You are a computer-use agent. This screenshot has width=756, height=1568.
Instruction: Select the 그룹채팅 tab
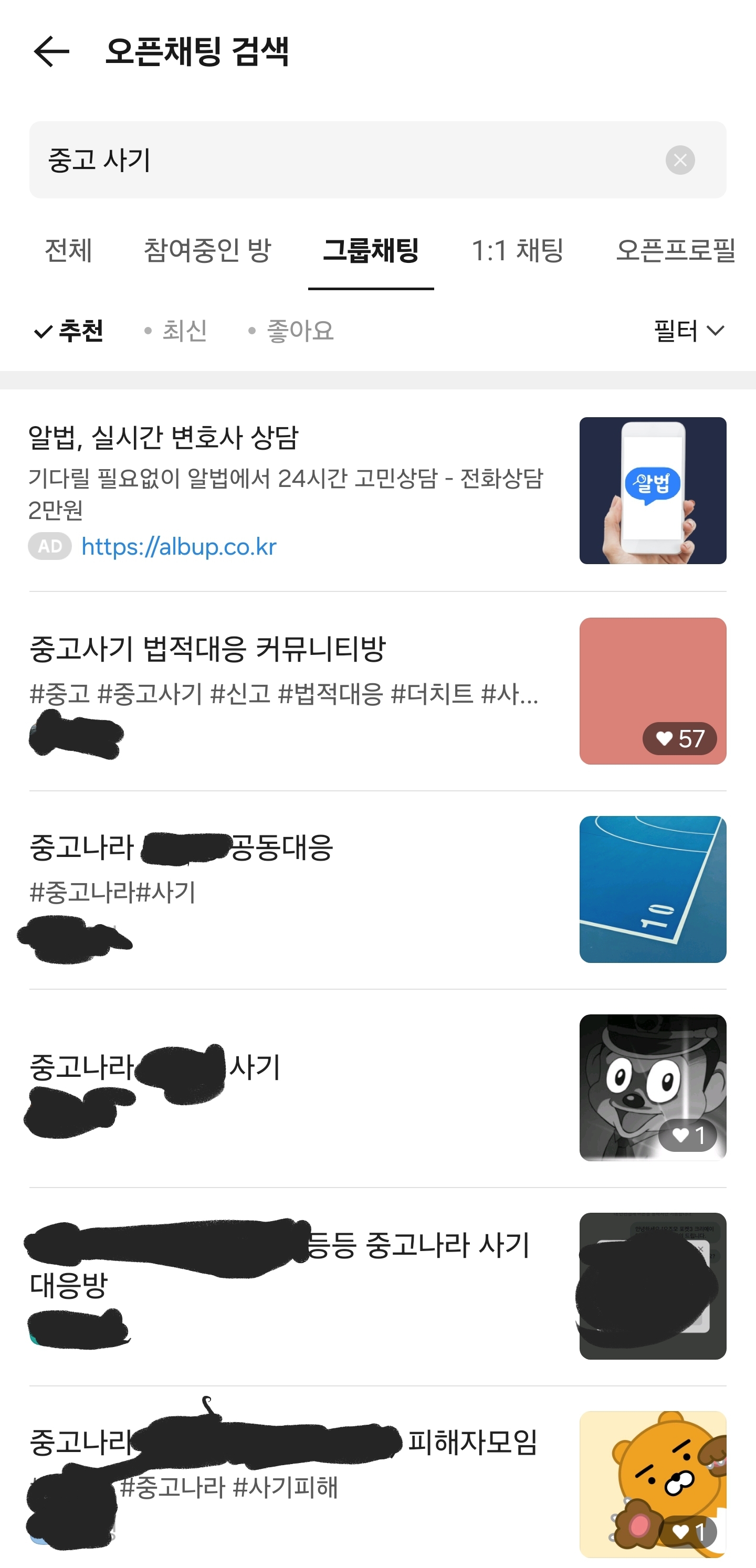coord(370,251)
